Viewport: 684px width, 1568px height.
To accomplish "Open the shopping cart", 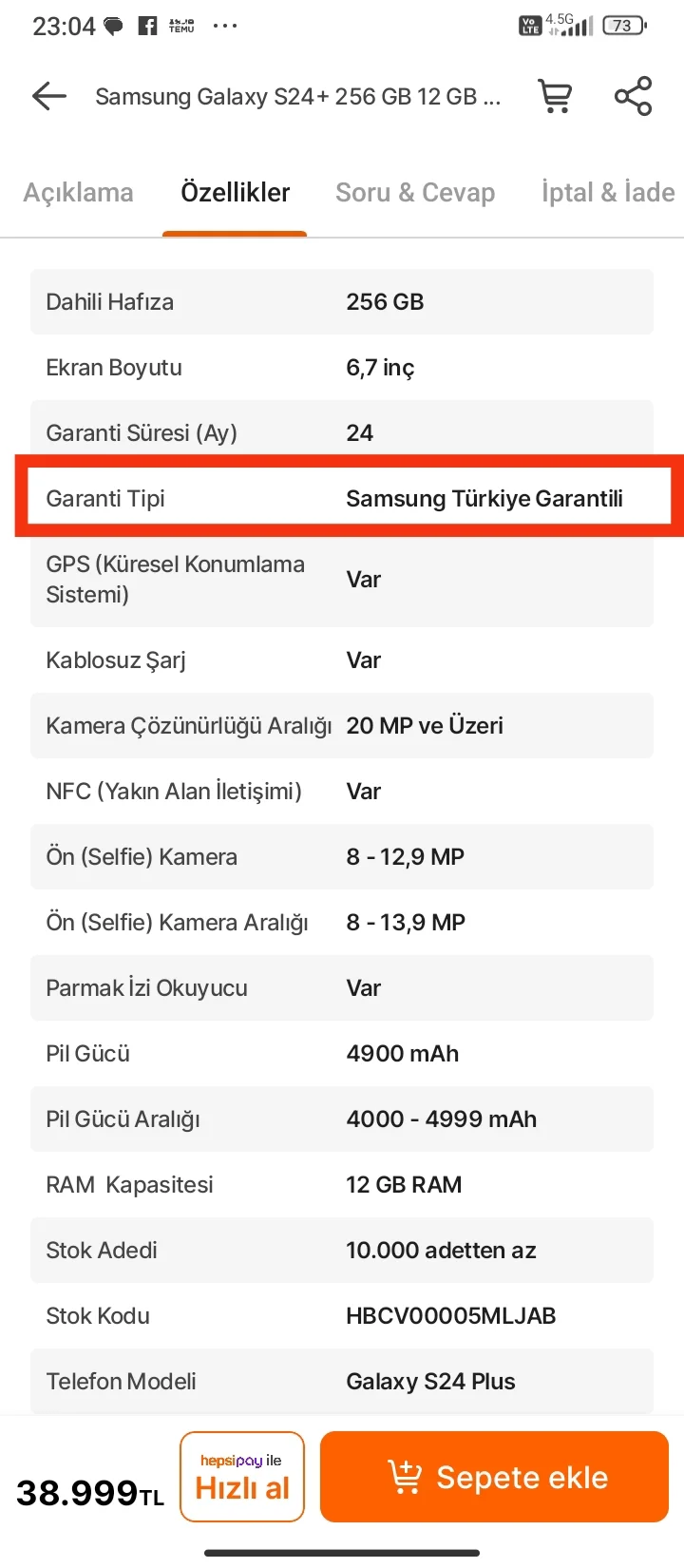I will coord(555,96).
